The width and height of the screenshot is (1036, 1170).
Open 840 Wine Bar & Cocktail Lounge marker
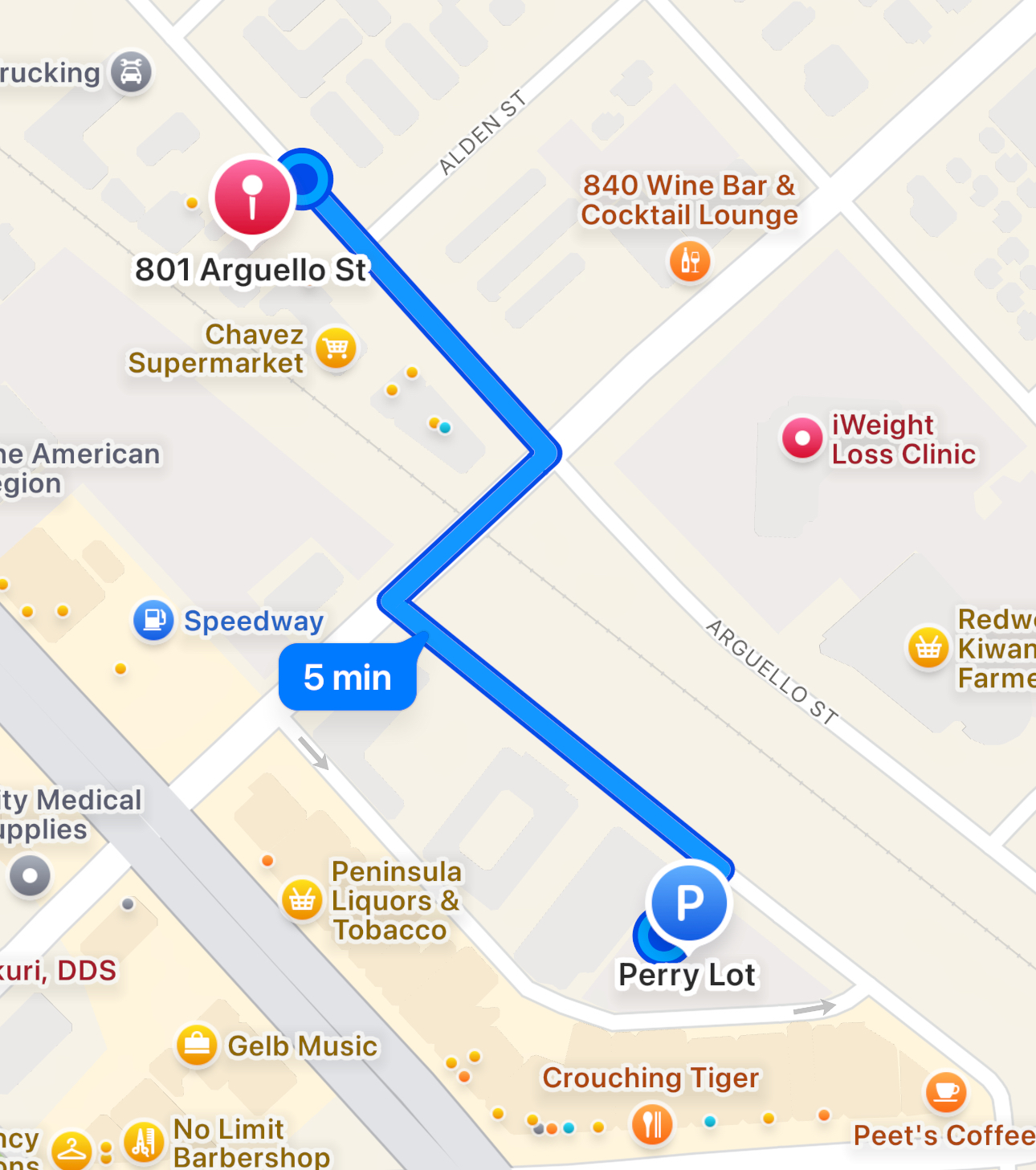tap(690, 261)
